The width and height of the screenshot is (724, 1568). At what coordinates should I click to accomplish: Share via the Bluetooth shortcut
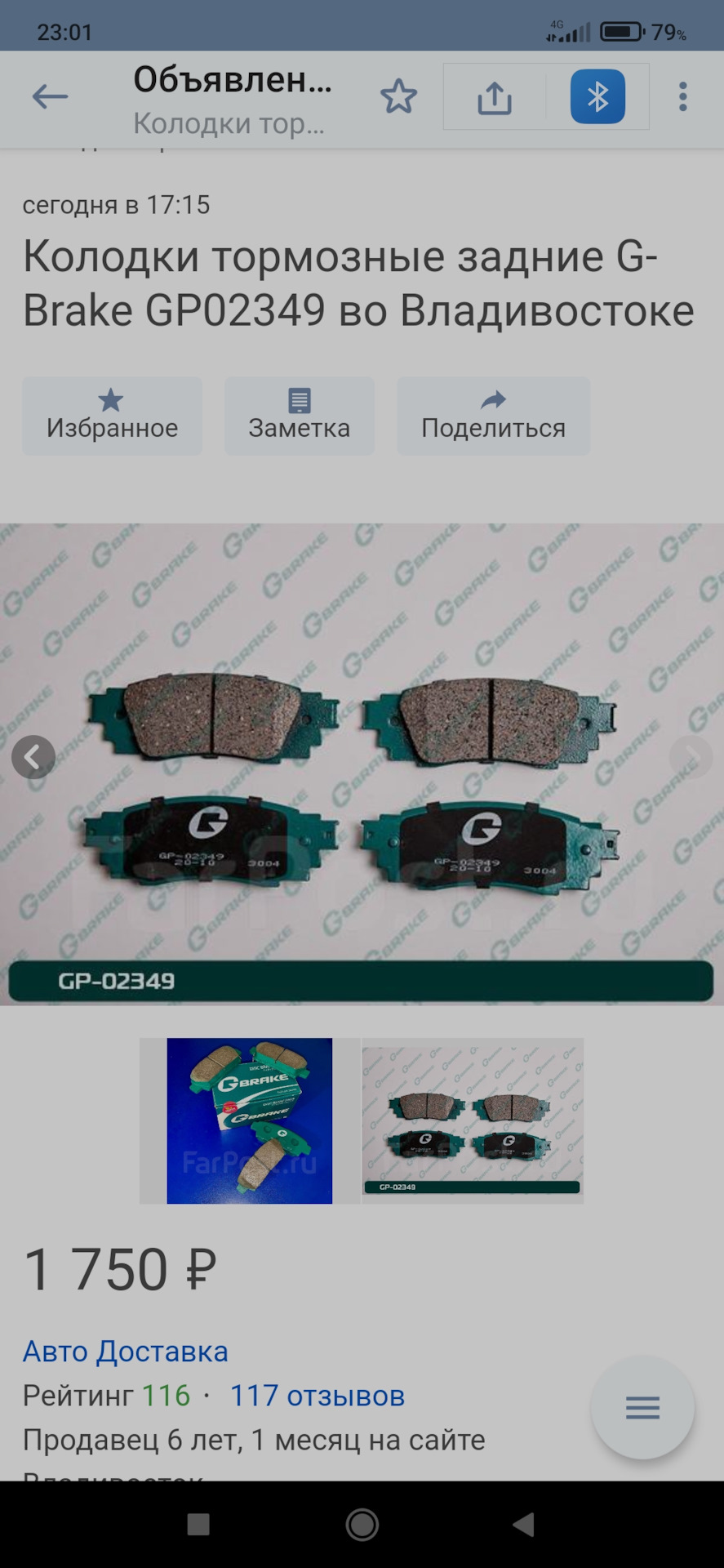597,97
